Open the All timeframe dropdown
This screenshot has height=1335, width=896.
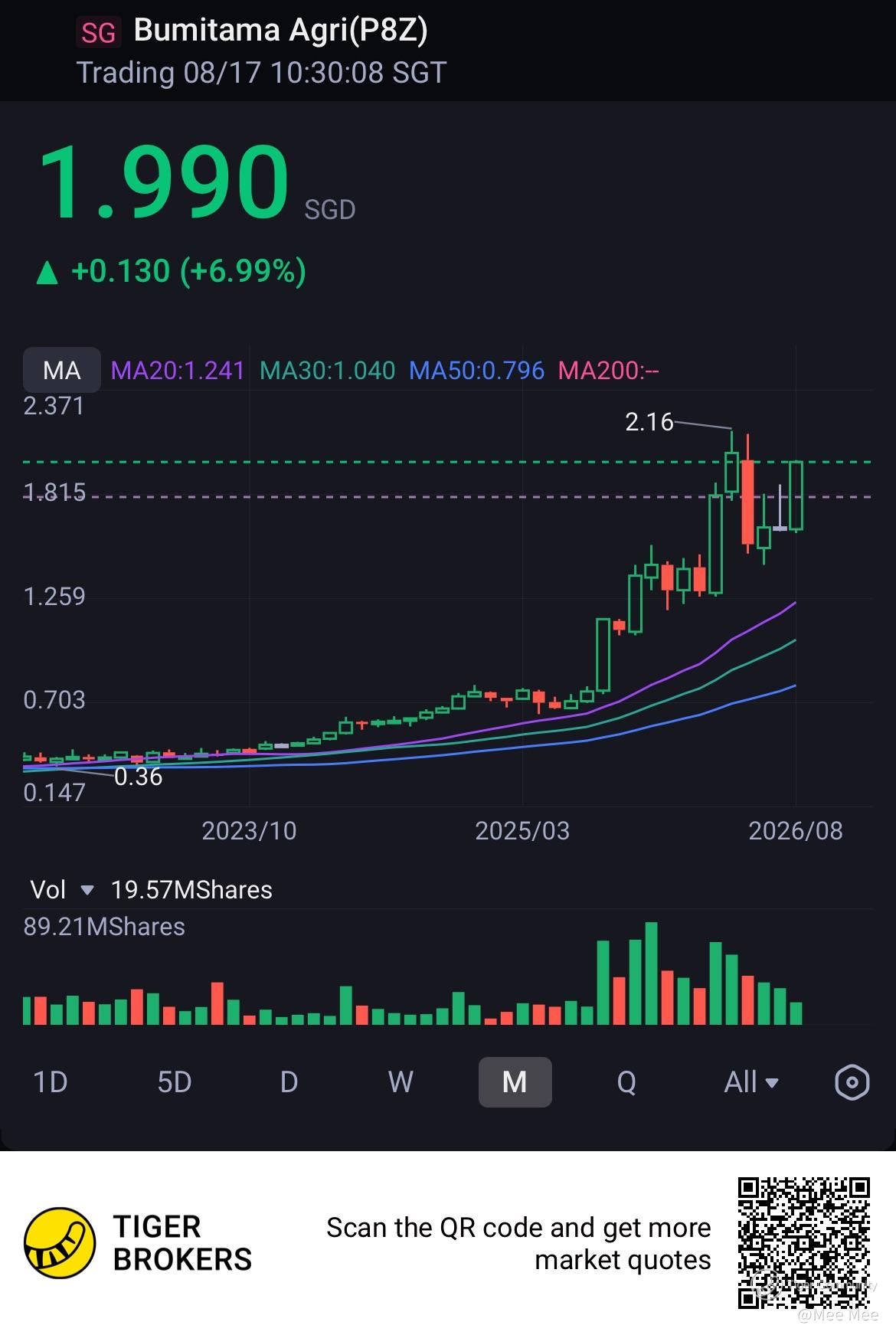click(751, 1082)
